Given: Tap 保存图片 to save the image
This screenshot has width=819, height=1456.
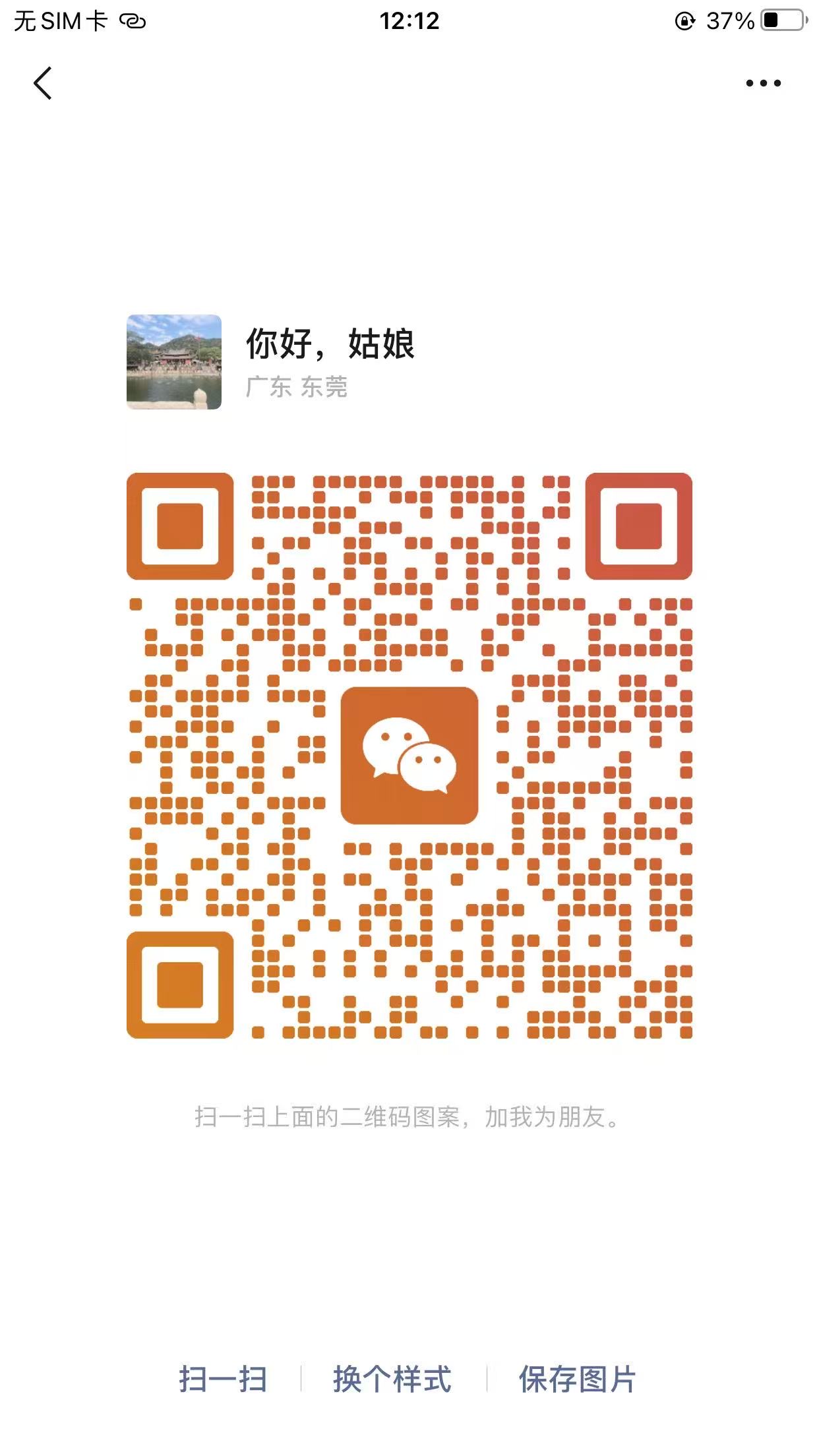Looking at the screenshot, I should [x=577, y=1379].
